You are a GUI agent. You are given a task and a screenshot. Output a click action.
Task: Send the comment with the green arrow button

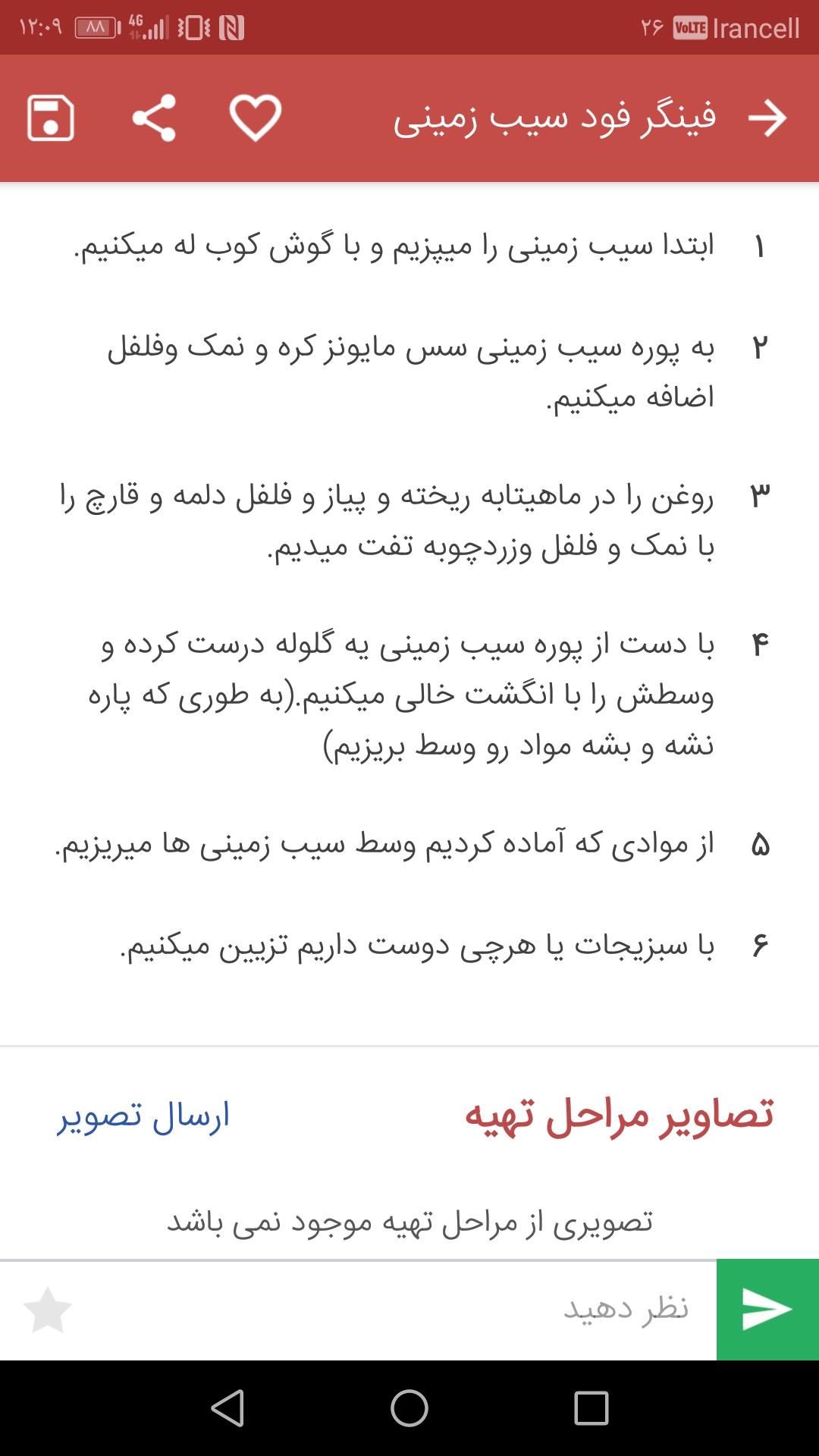pyautogui.click(x=767, y=1309)
